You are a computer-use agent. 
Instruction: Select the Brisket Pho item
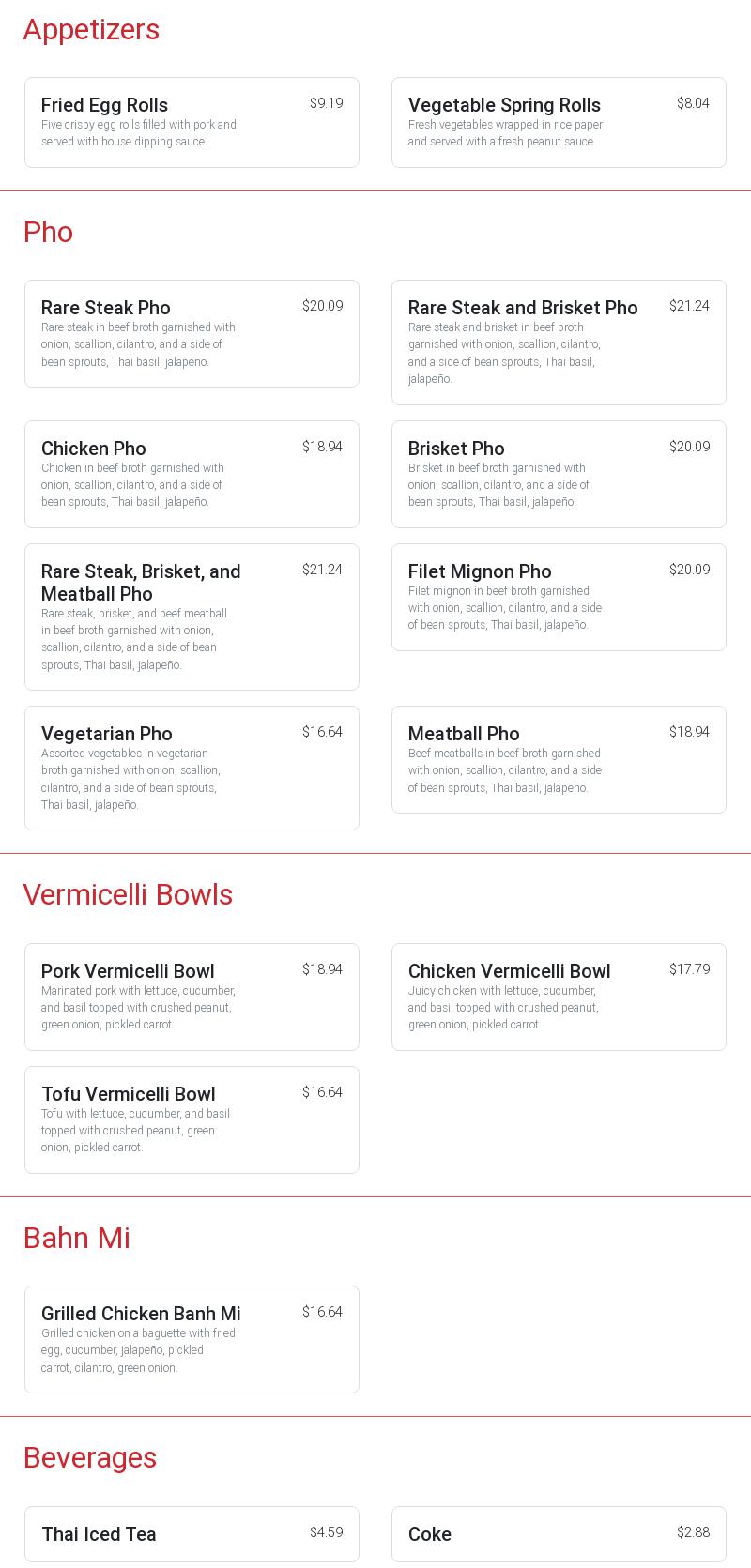click(559, 474)
